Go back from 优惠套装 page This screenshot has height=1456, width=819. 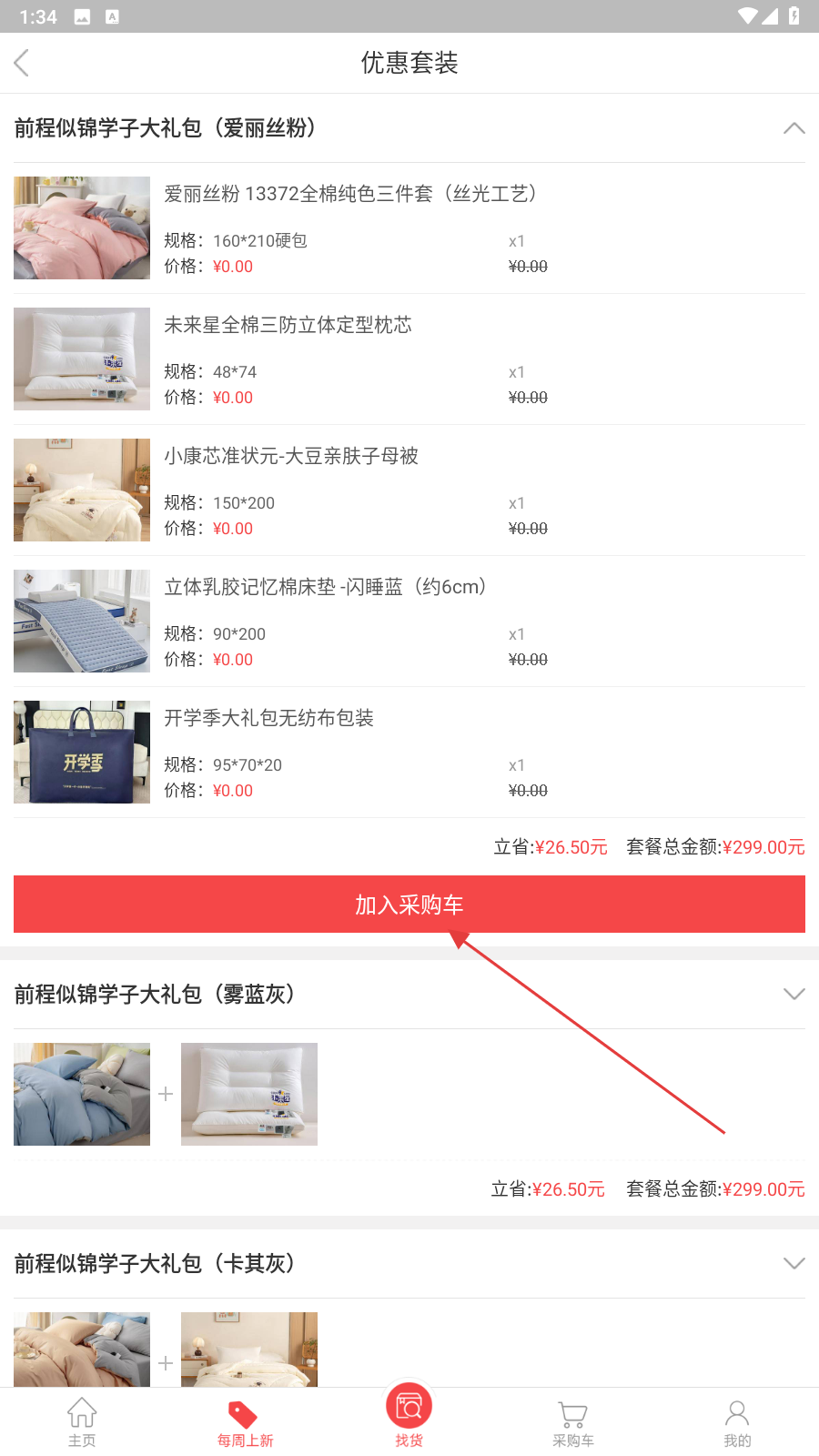[23, 63]
